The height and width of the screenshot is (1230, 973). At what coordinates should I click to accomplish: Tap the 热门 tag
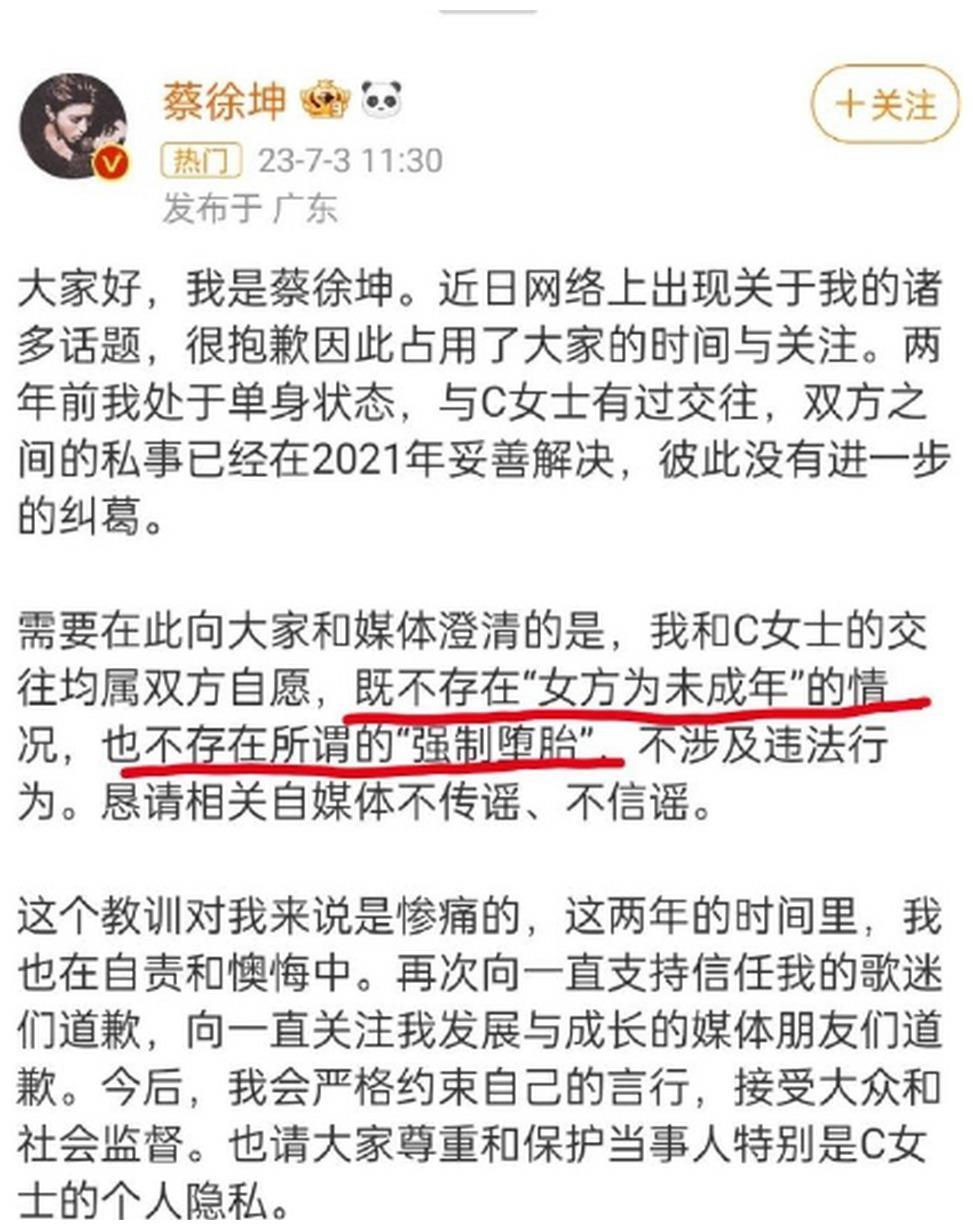[202, 160]
